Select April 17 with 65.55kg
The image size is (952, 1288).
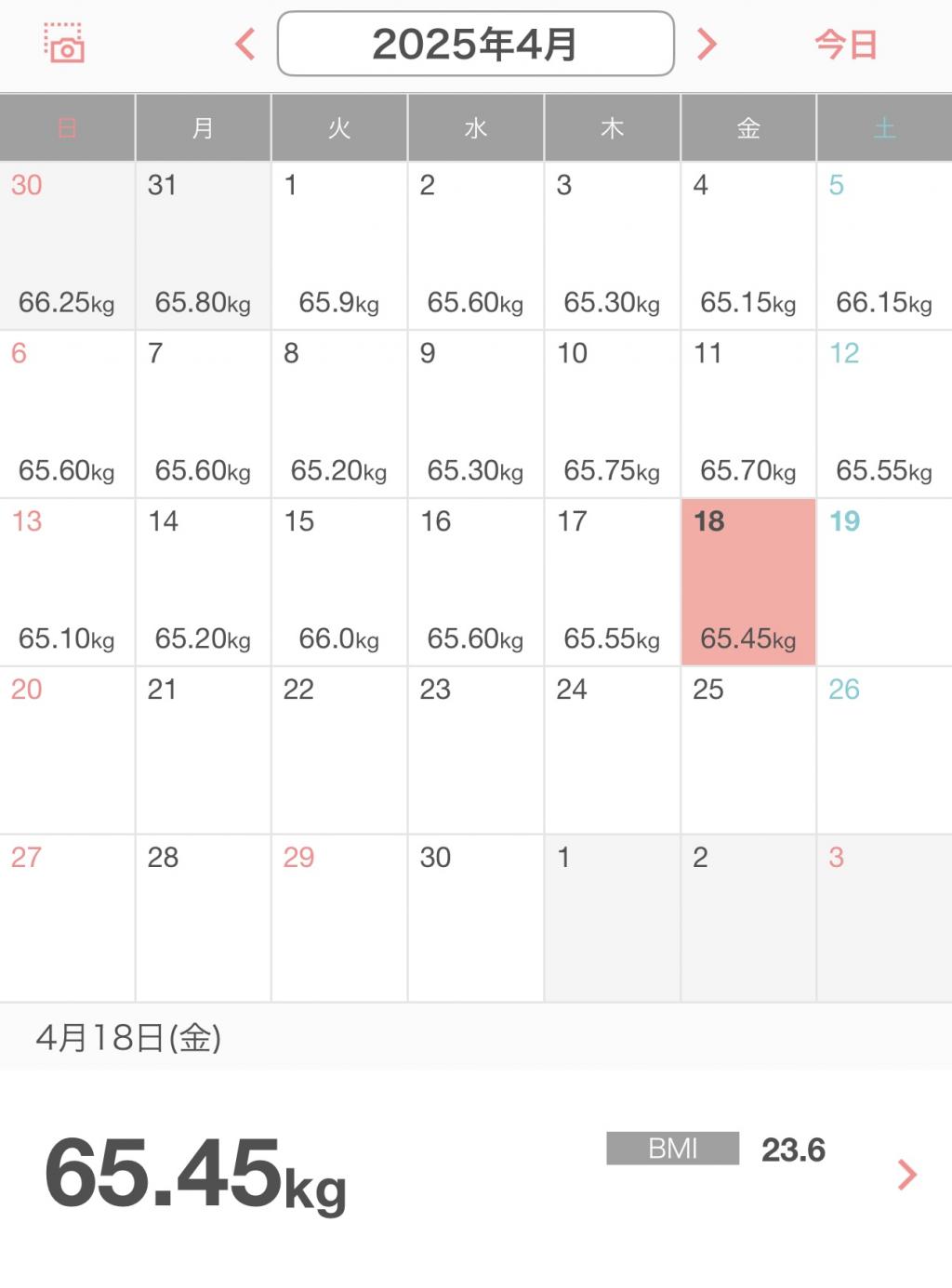click(x=612, y=583)
